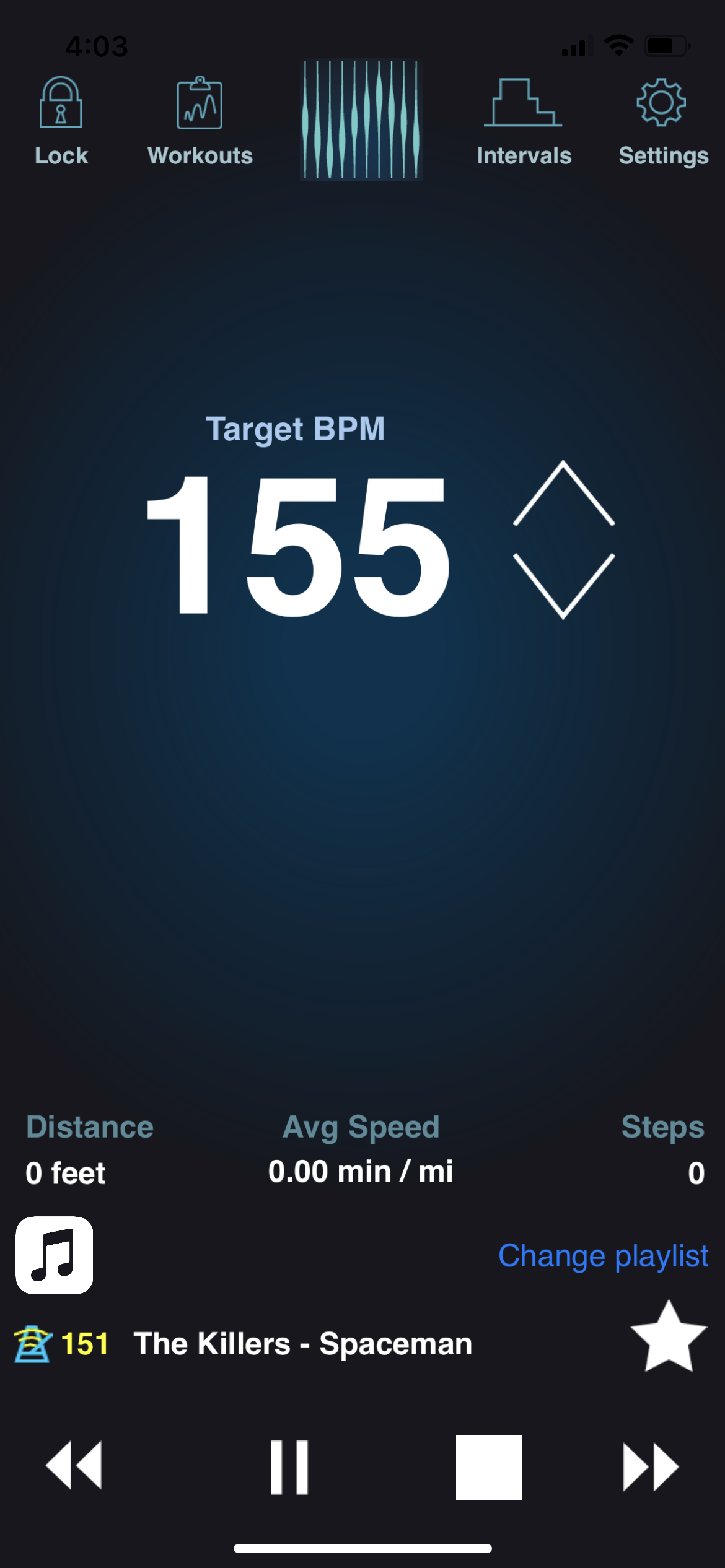This screenshot has height=1568, width=725.
Task: Increase the target BPM with up arrow
Action: [563, 493]
